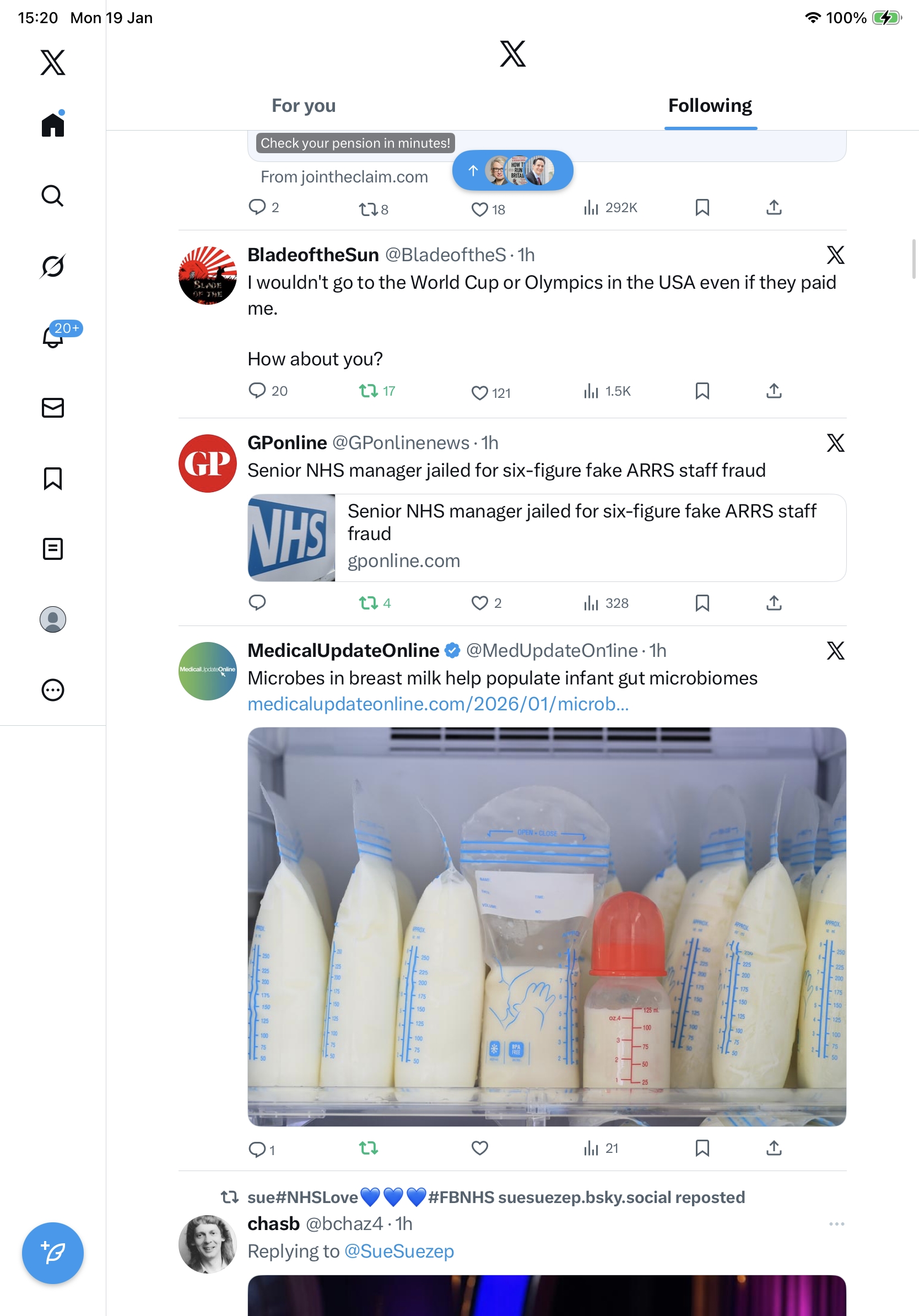919x1316 pixels.
Task: Open the More circle menu
Action: [53, 690]
